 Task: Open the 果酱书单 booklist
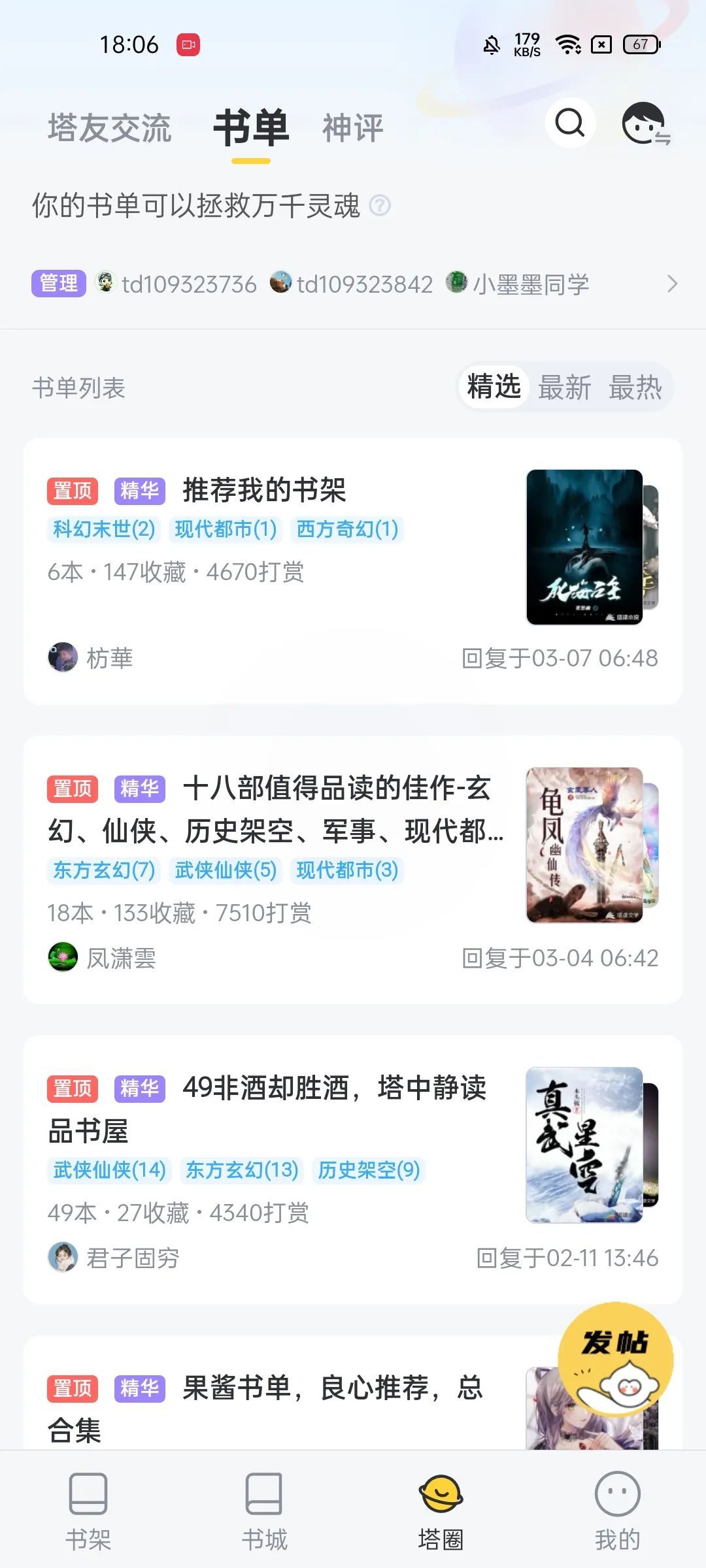pyautogui.click(x=331, y=1388)
